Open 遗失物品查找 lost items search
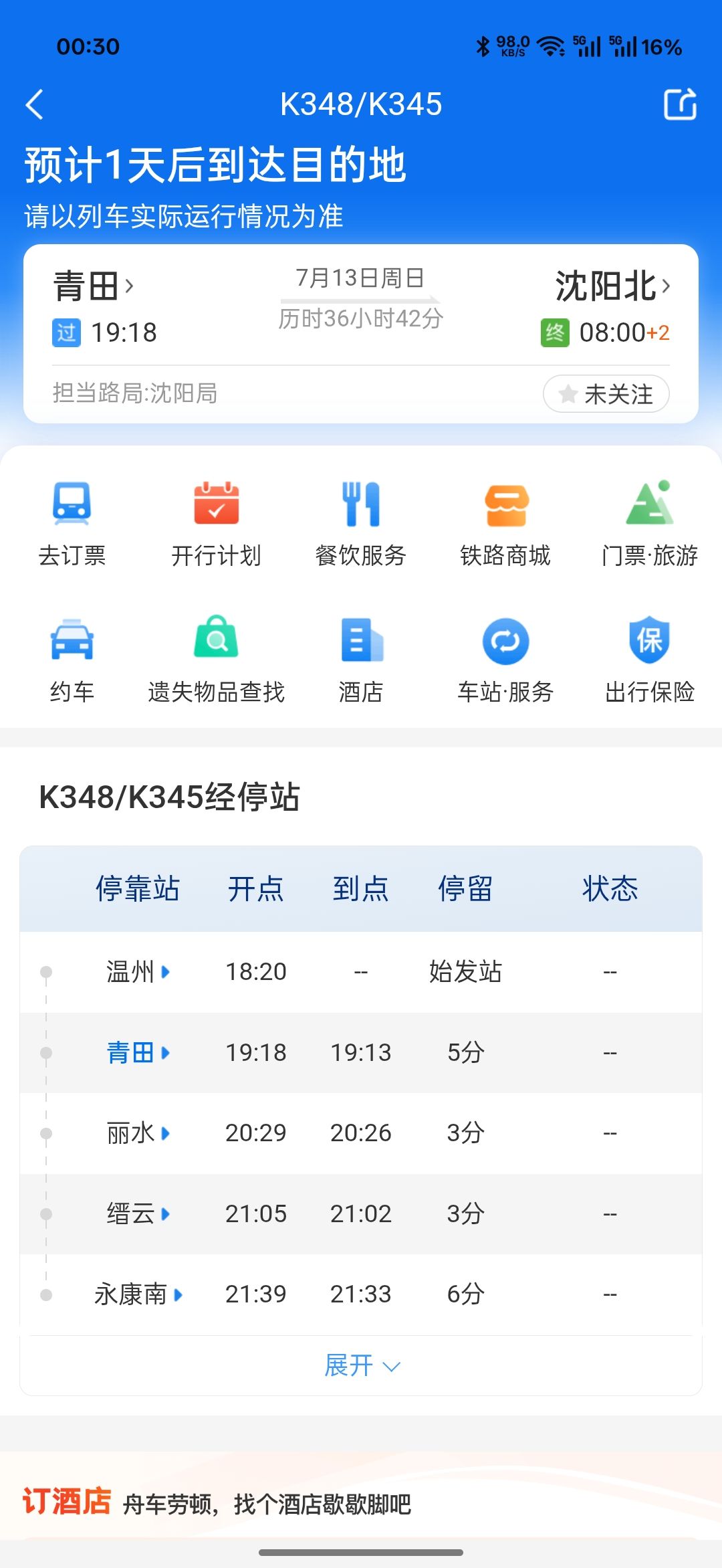The width and height of the screenshot is (722, 1568). (216, 660)
